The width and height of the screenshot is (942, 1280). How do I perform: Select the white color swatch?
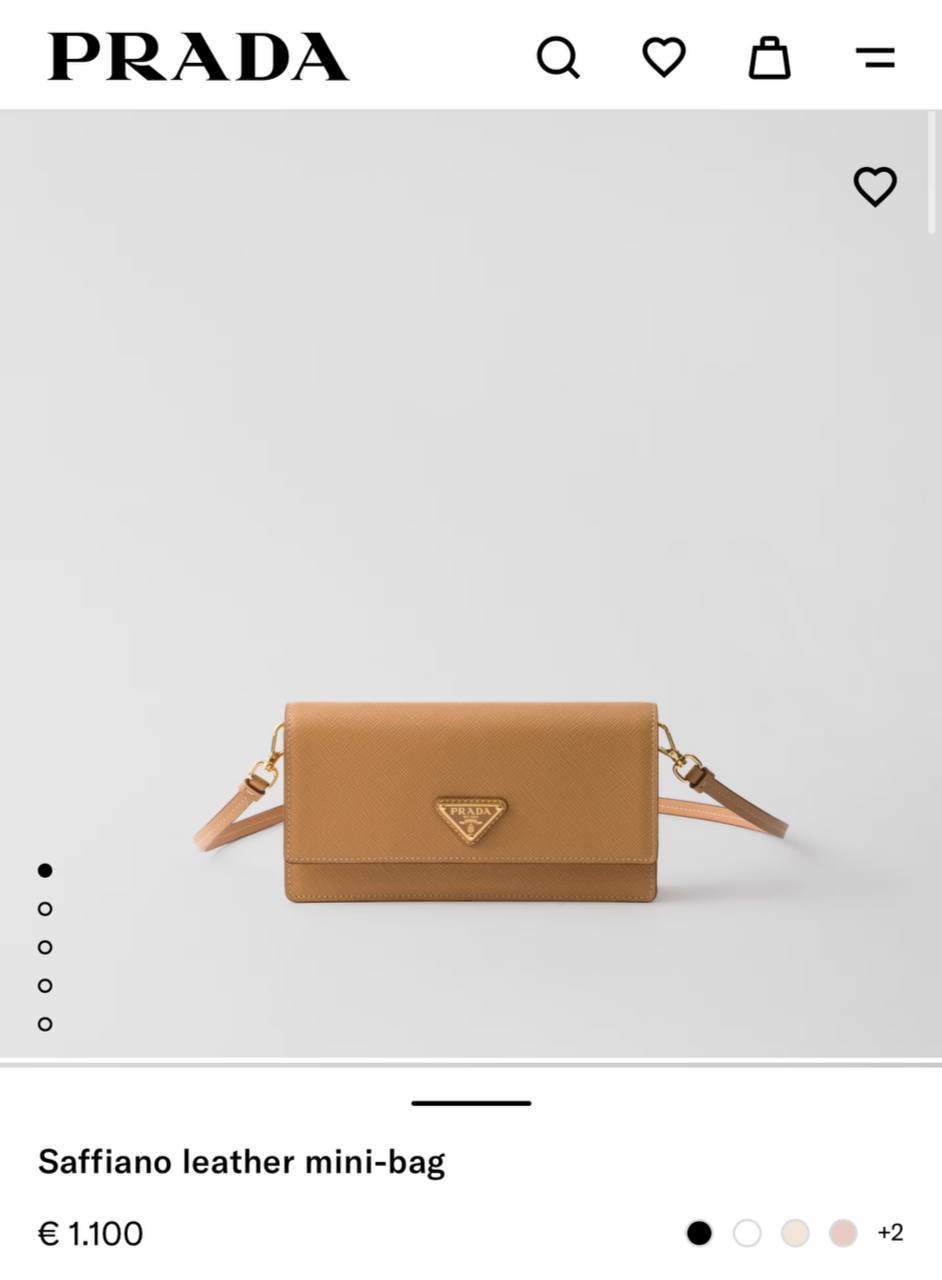pos(747,1233)
